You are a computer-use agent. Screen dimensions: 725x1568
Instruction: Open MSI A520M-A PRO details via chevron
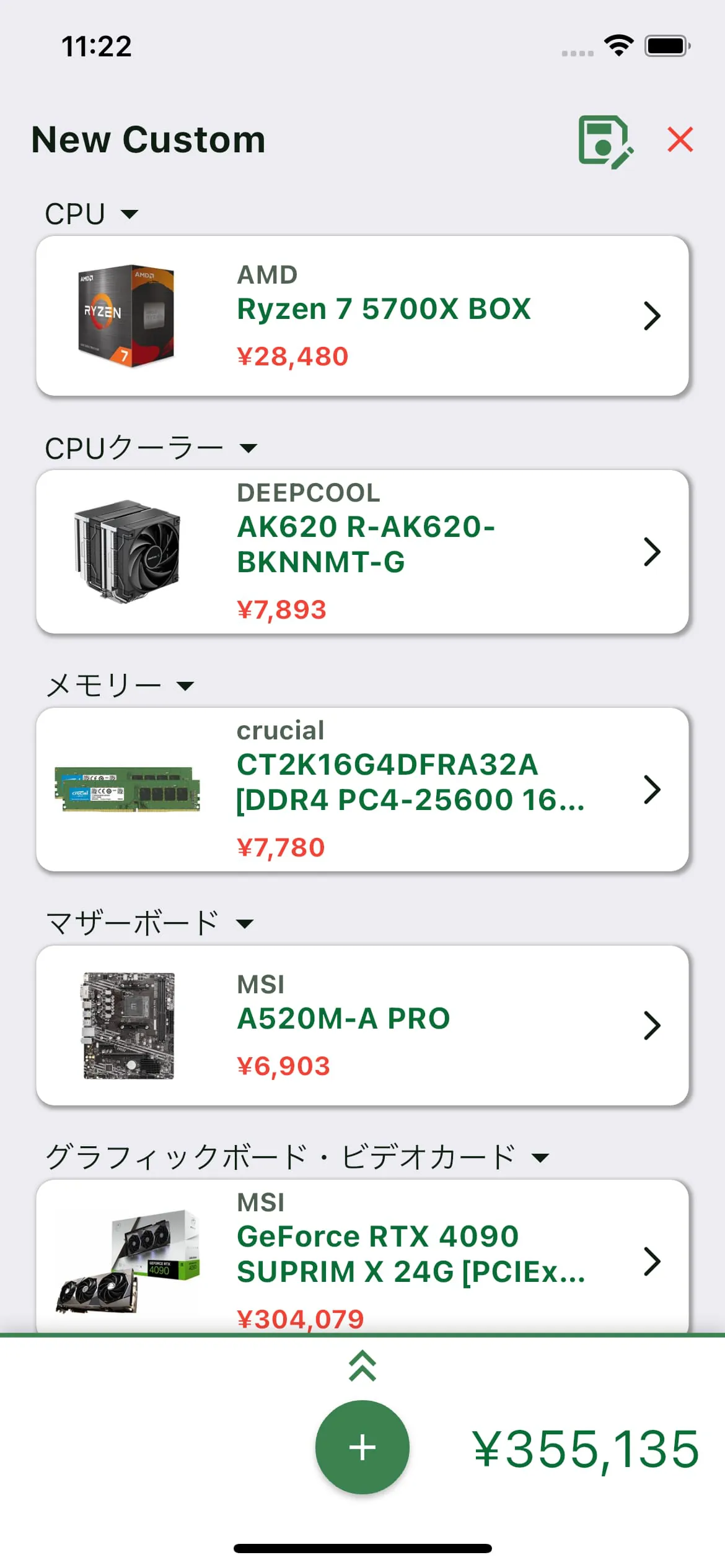tap(652, 1025)
